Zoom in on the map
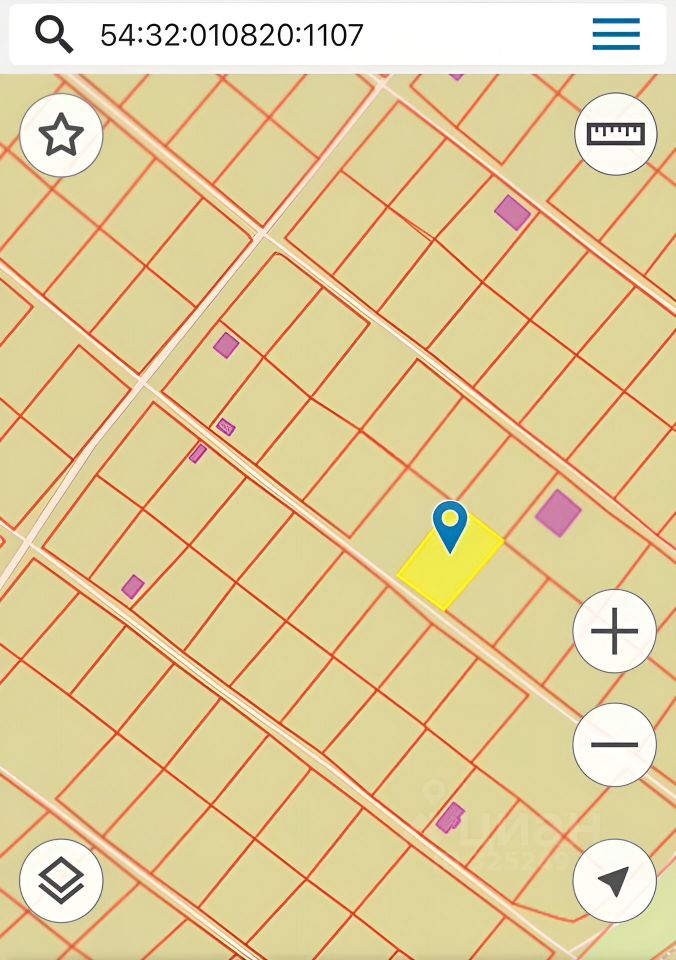The height and width of the screenshot is (960, 676). tap(614, 632)
